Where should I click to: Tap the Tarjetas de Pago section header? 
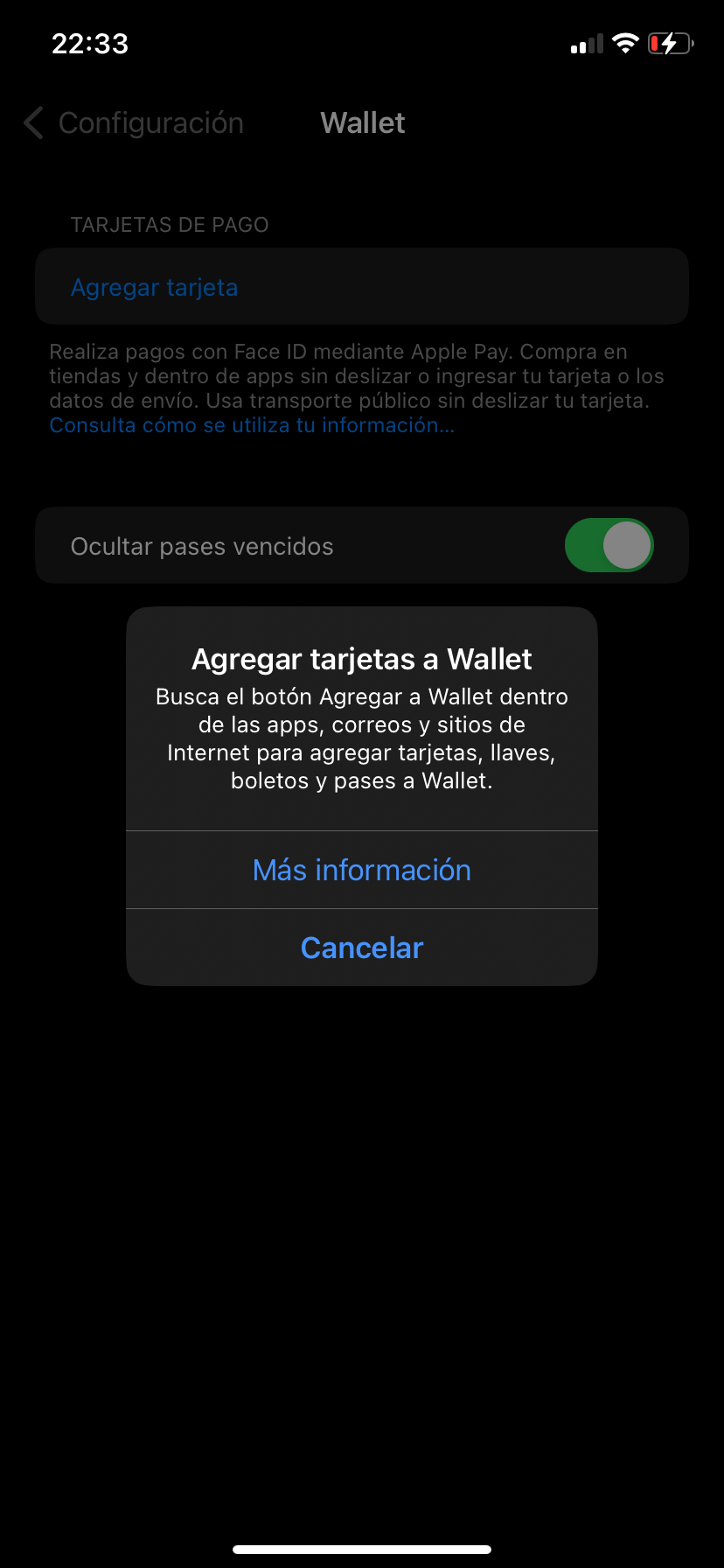pos(169,224)
